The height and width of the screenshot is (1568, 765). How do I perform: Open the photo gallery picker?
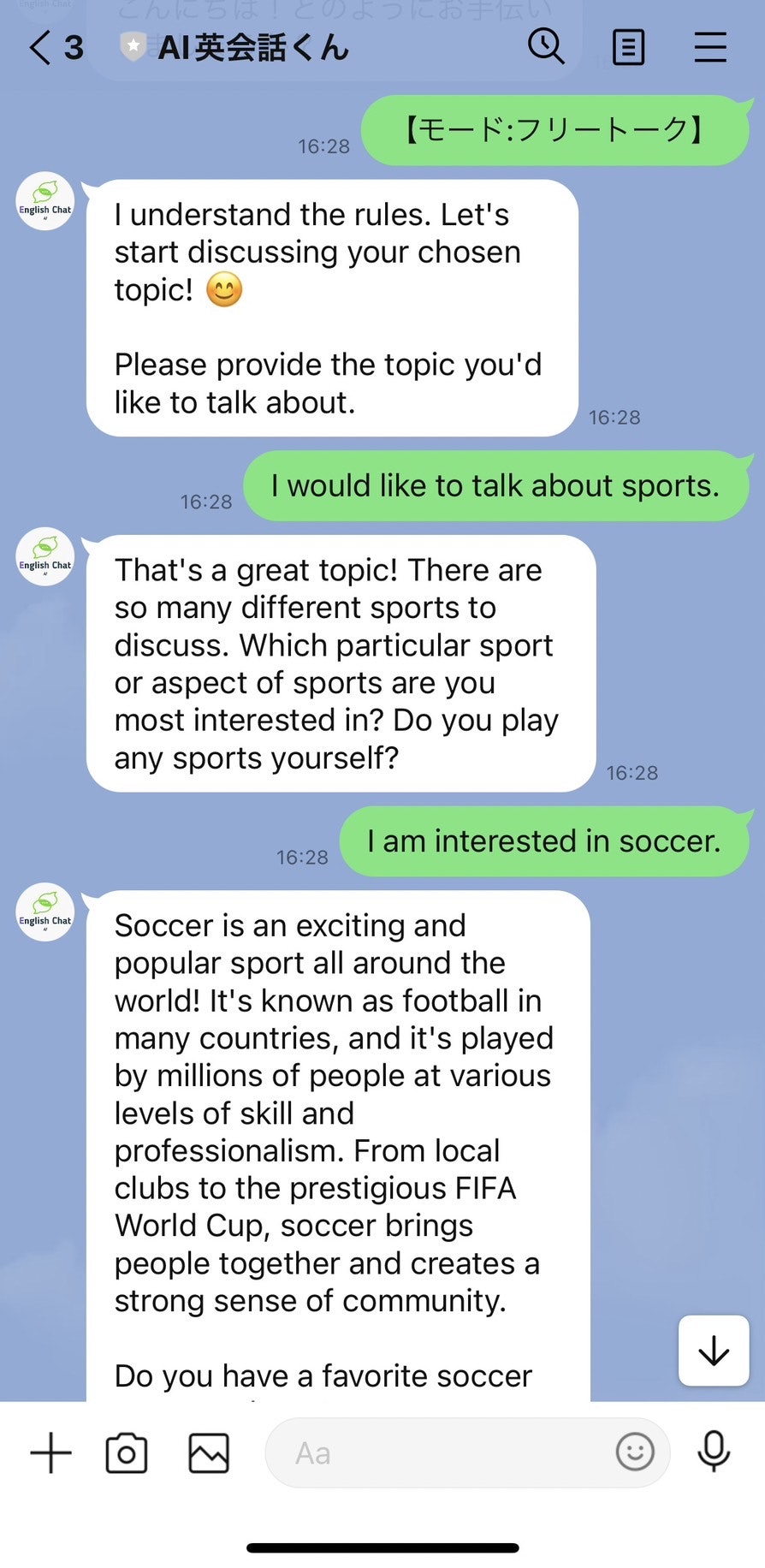tap(208, 1452)
